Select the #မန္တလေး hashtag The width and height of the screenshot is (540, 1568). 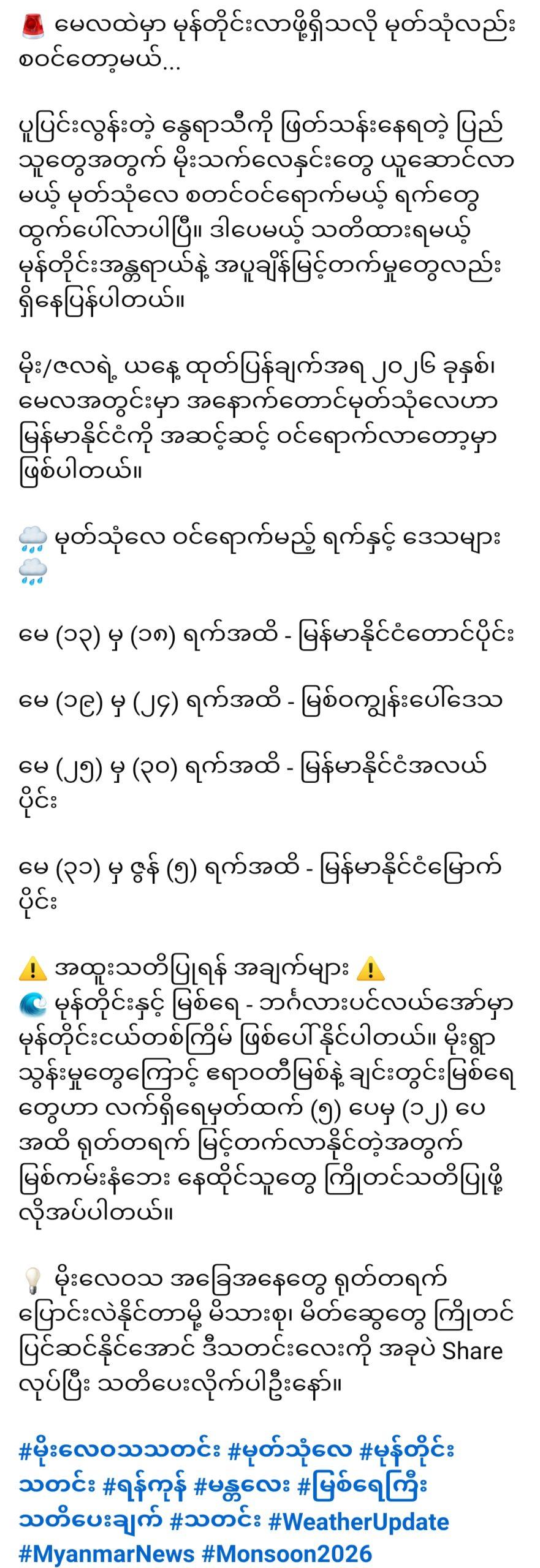click(x=241, y=1487)
